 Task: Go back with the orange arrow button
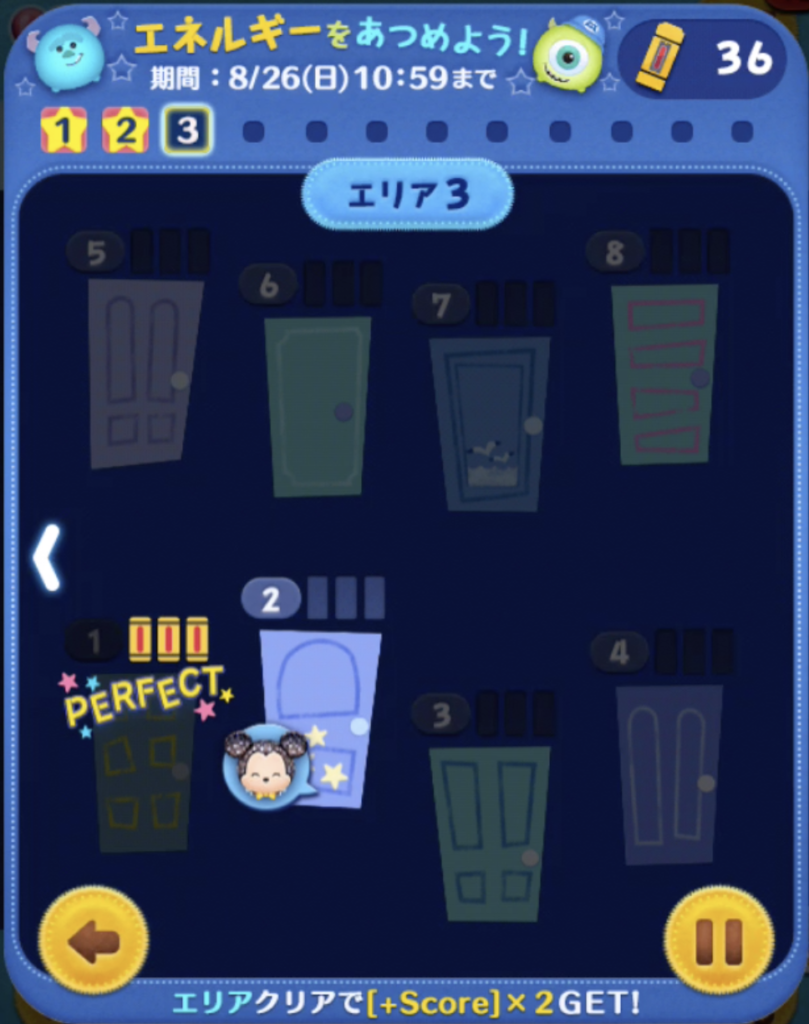click(x=93, y=940)
